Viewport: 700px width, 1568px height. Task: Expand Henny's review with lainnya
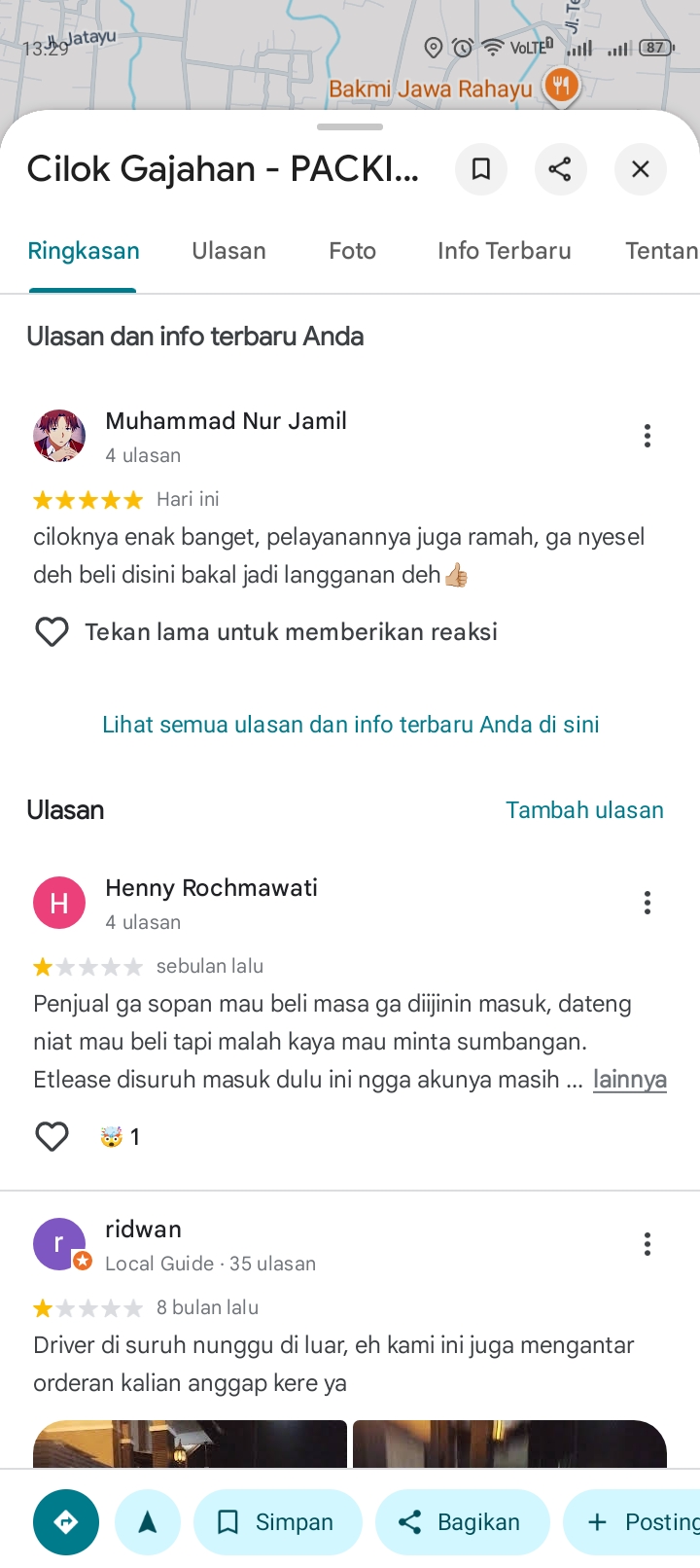[629, 1080]
